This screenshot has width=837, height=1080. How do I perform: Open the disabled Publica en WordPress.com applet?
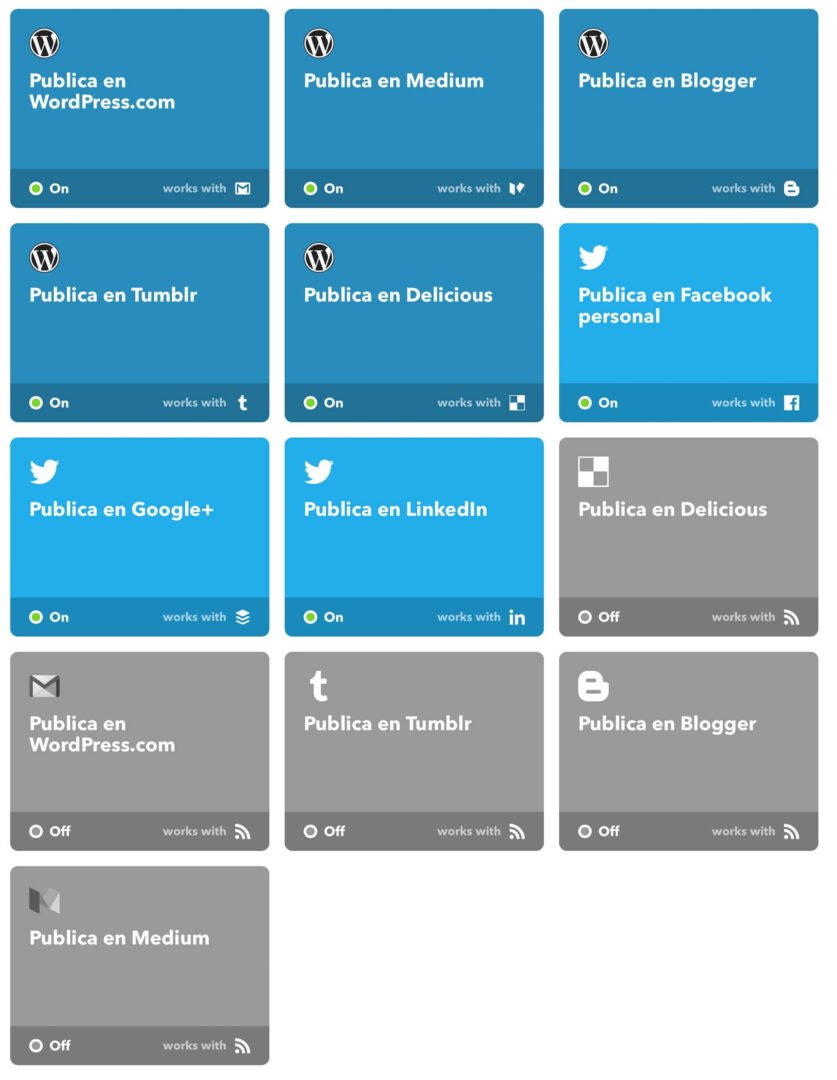[x=139, y=751]
